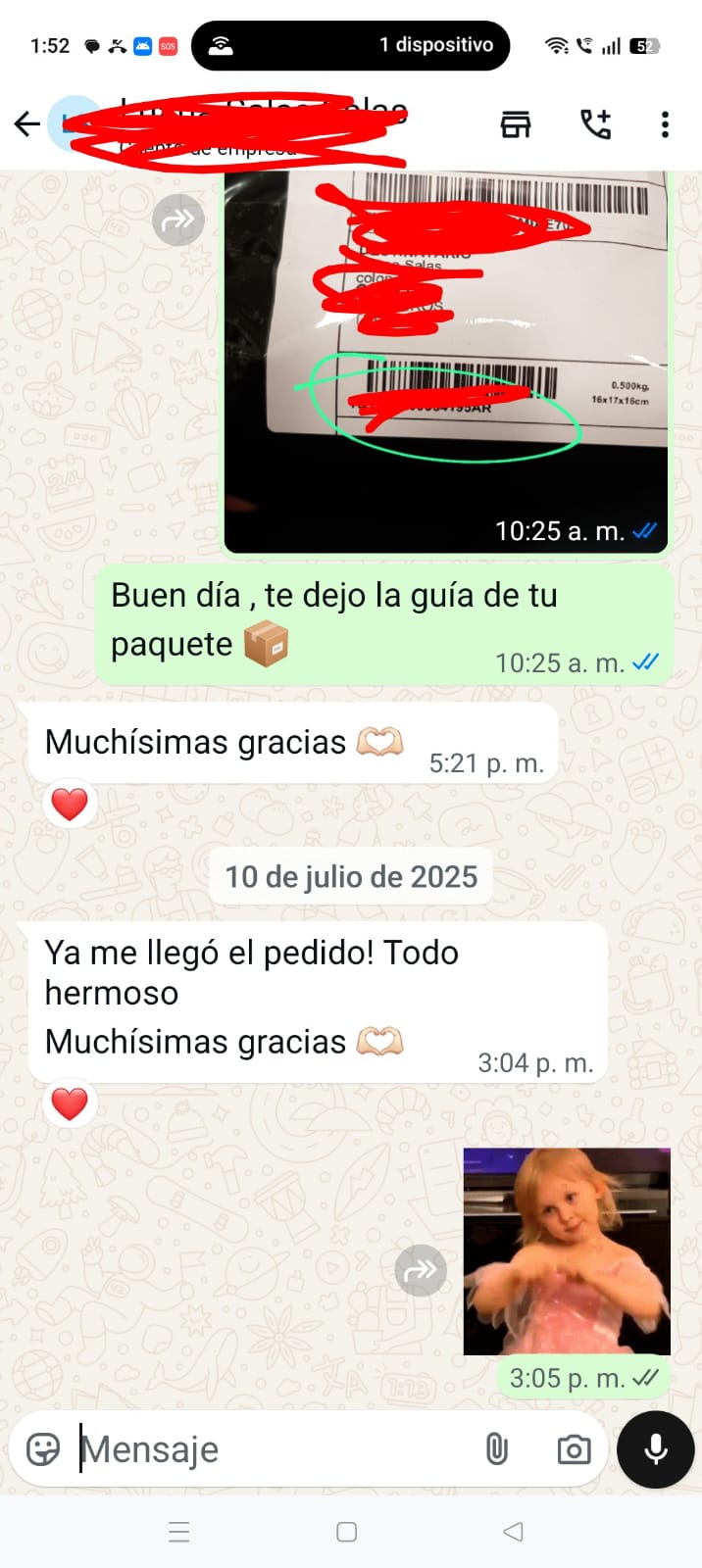Start a call with this contact
The width and height of the screenshot is (702, 1568).
pyautogui.click(x=595, y=124)
